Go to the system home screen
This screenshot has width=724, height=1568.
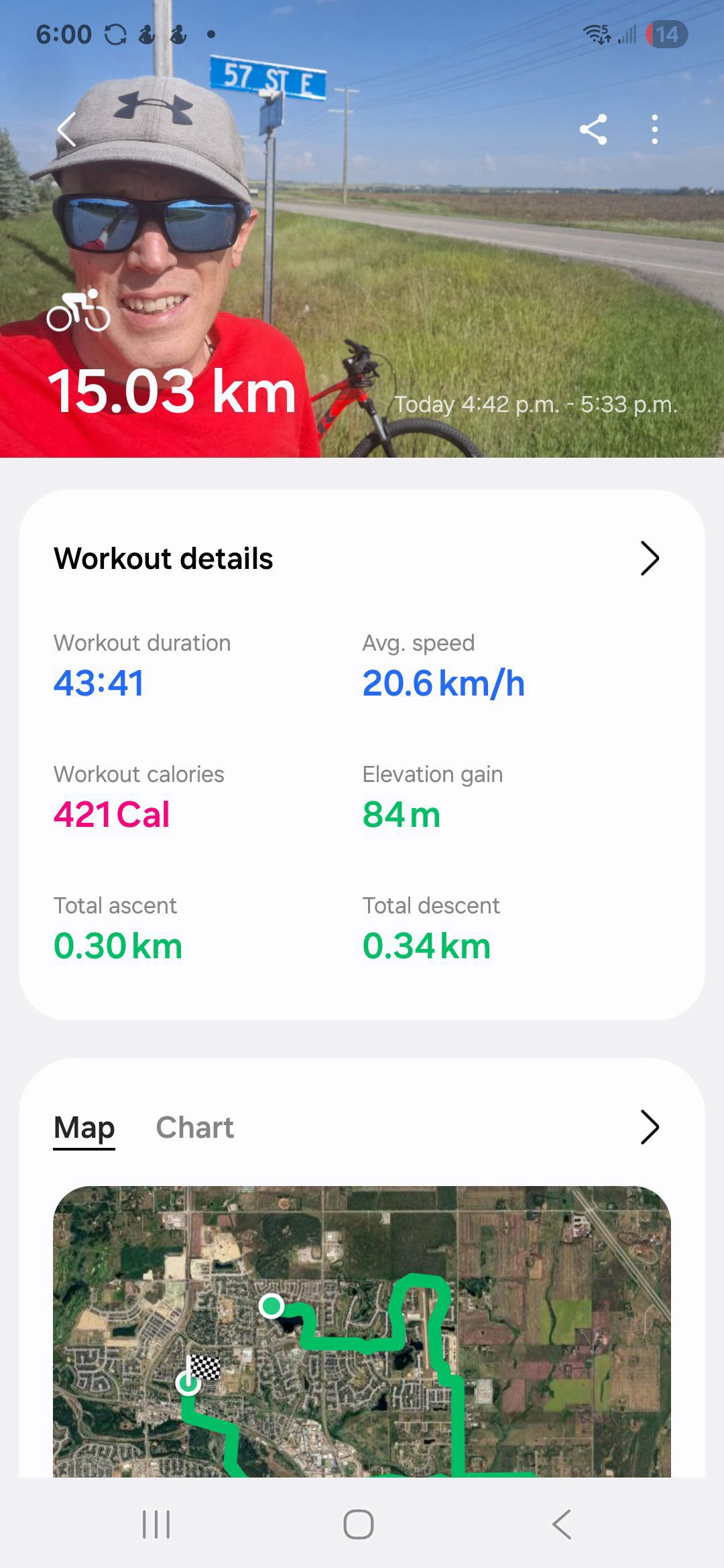click(359, 1524)
